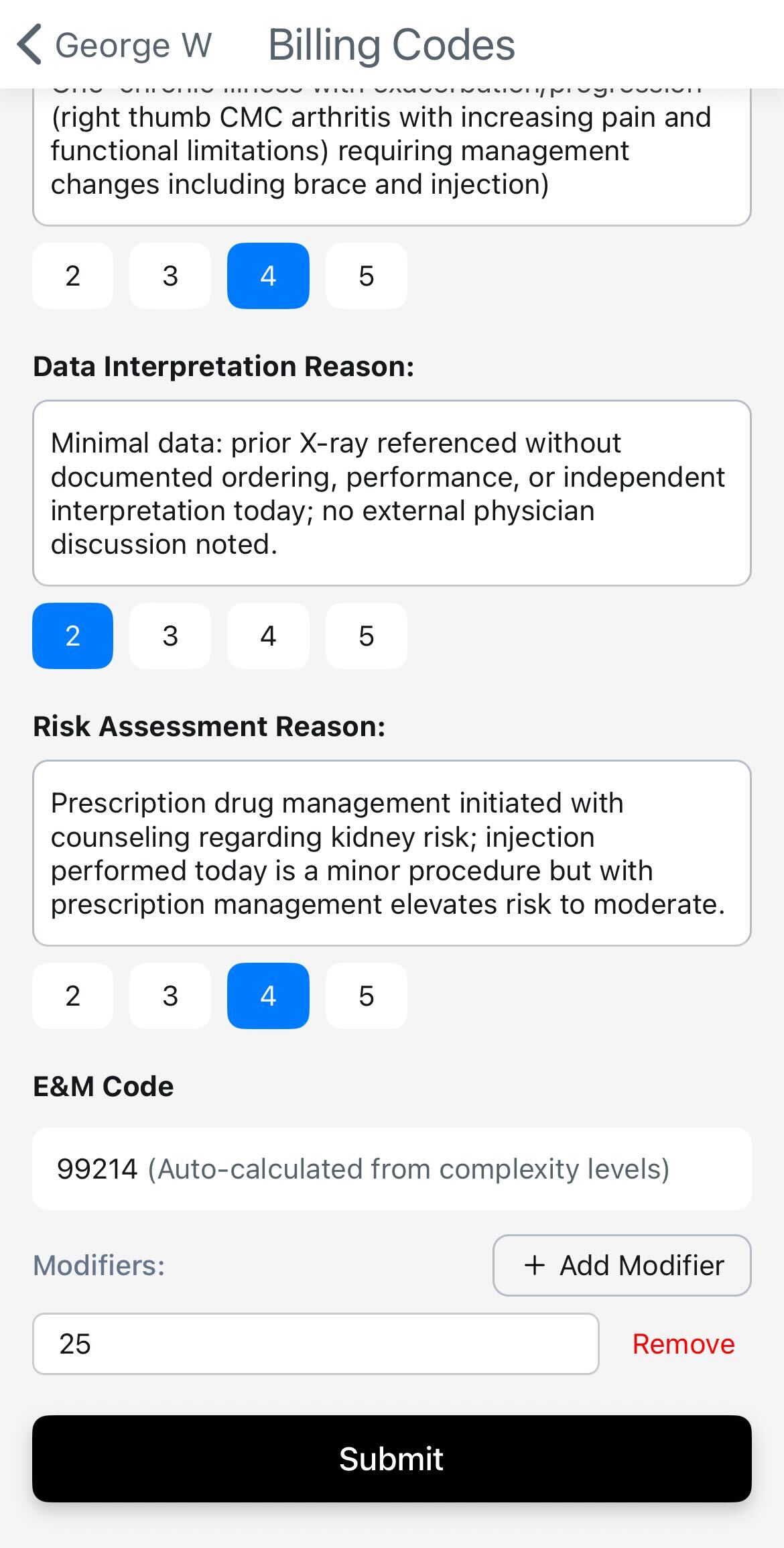Screen dimensions: 784x1548
Task: Select level 4 for Data Interpretation
Action: pos(268,636)
